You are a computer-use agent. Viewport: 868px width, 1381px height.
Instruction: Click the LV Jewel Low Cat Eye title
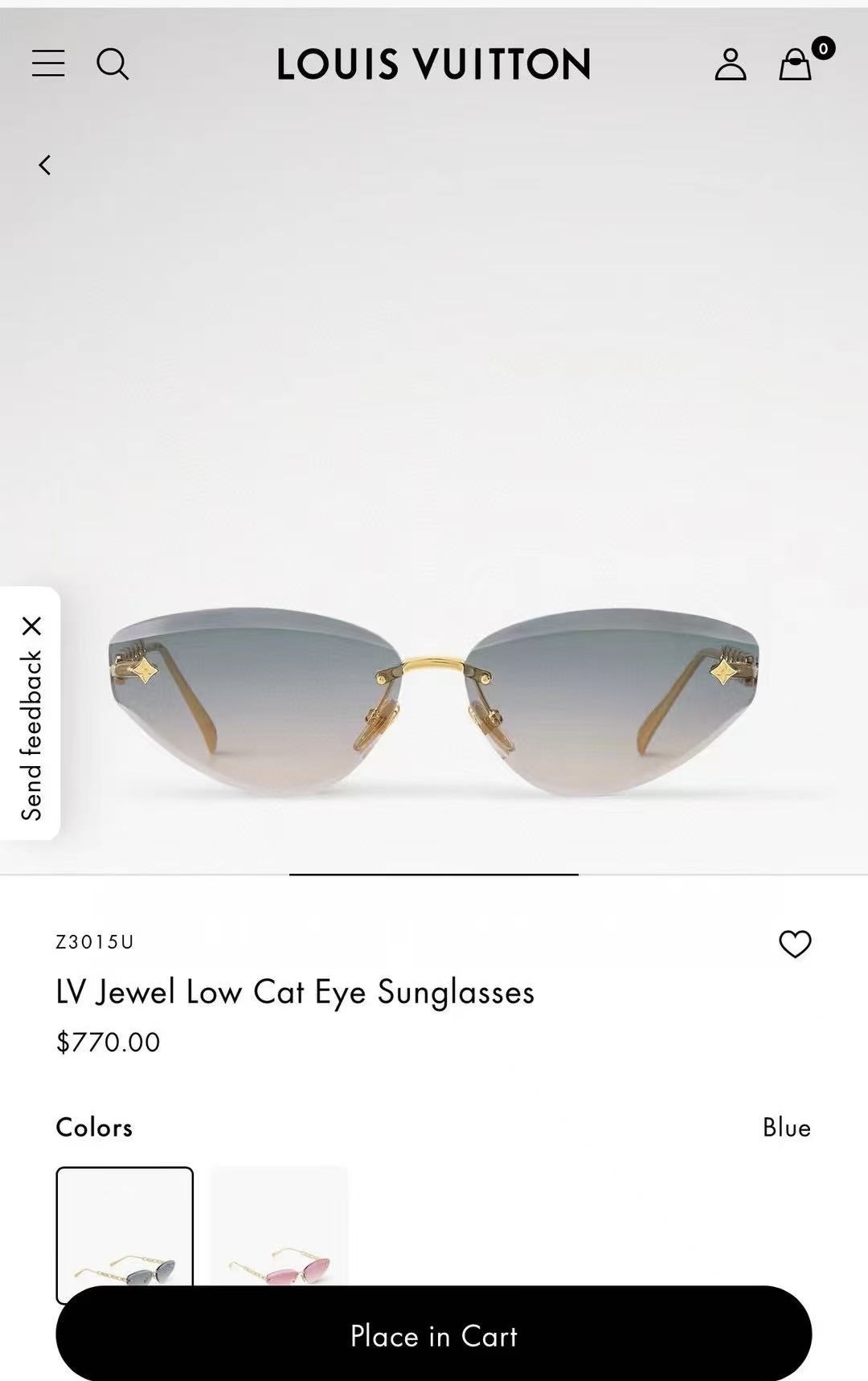[x=295, y=992]
